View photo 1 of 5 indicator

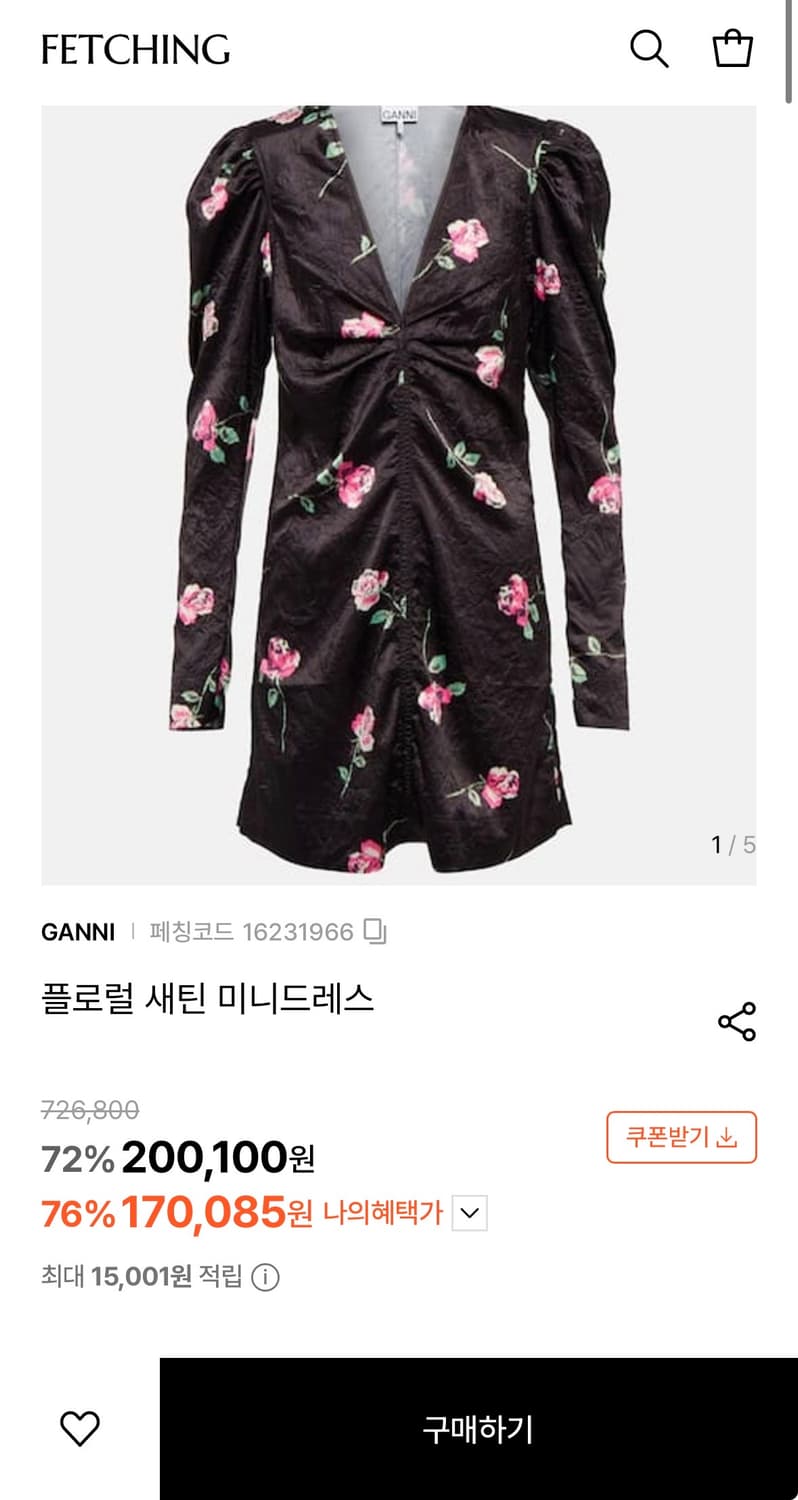point(731,844)
